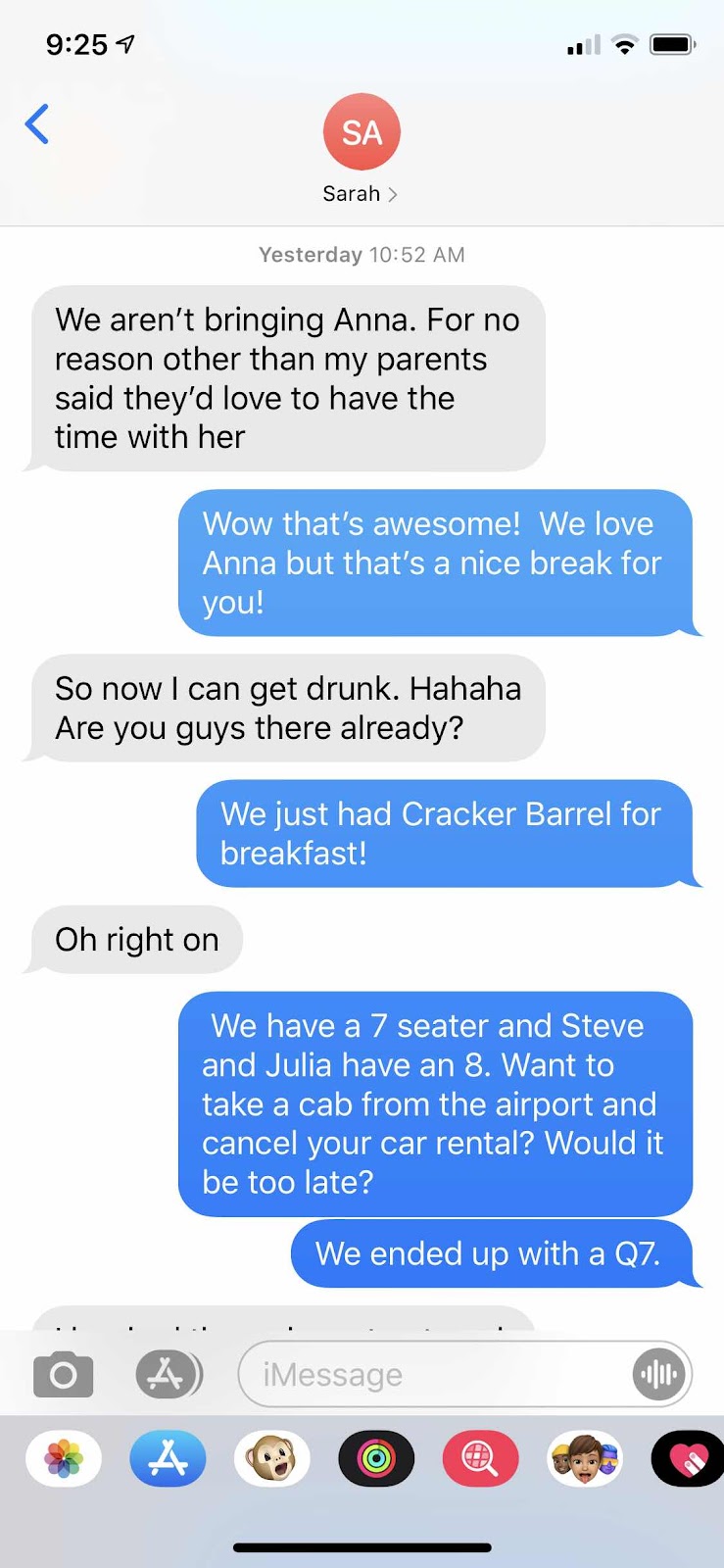Open the Animoji monkey app
Screen dimensions: 724x1568
pos(272,1458)
